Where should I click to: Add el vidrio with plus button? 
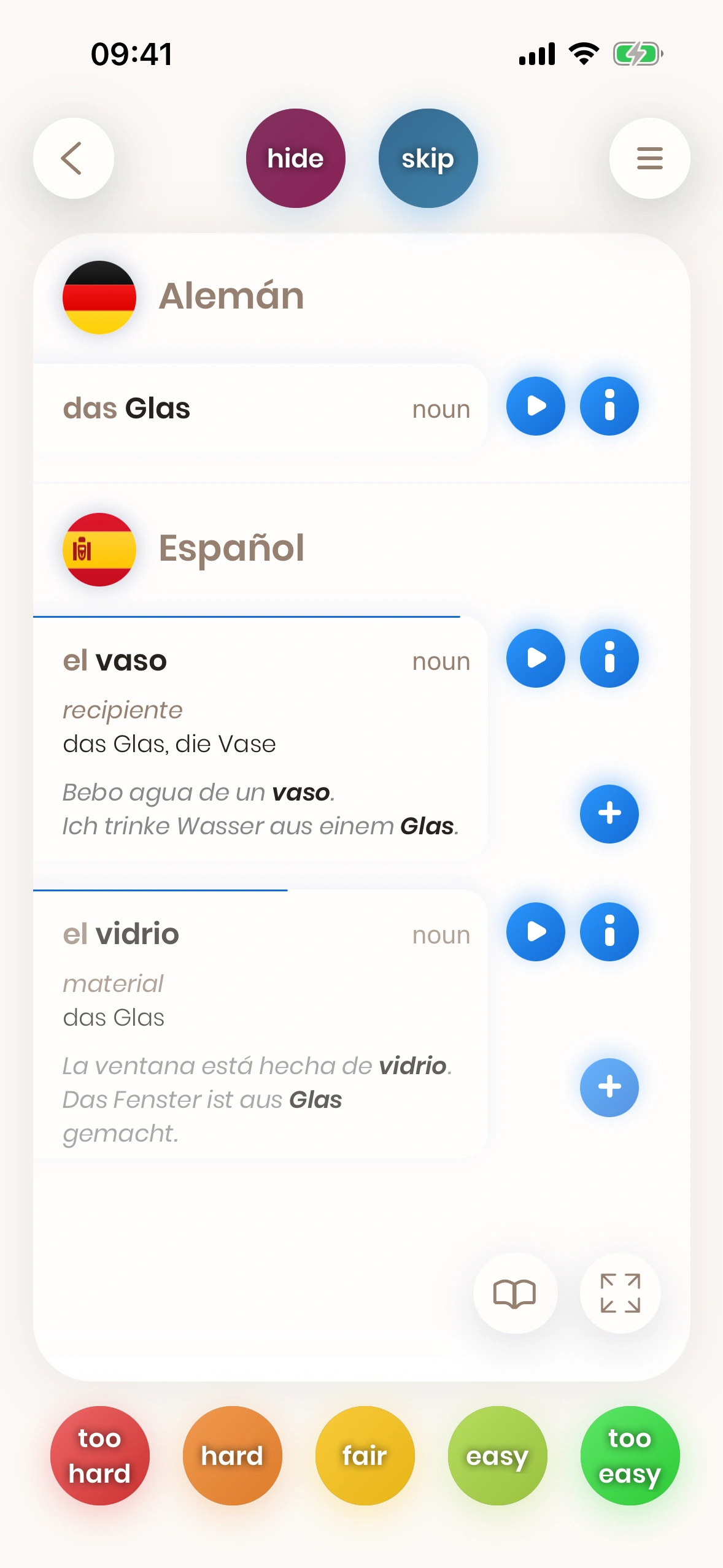(x=609, y=1087)
